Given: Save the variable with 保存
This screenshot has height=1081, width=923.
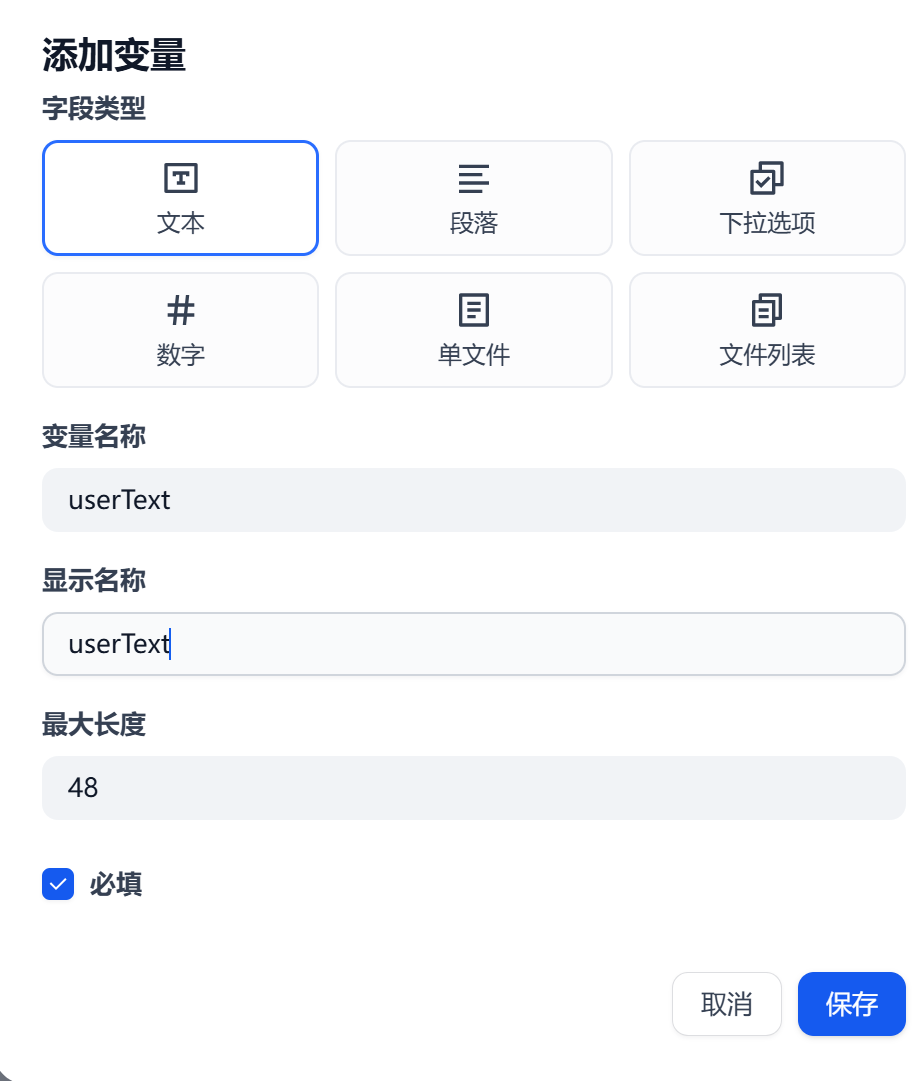Looking at the screenshot, I should [851, 1004].
